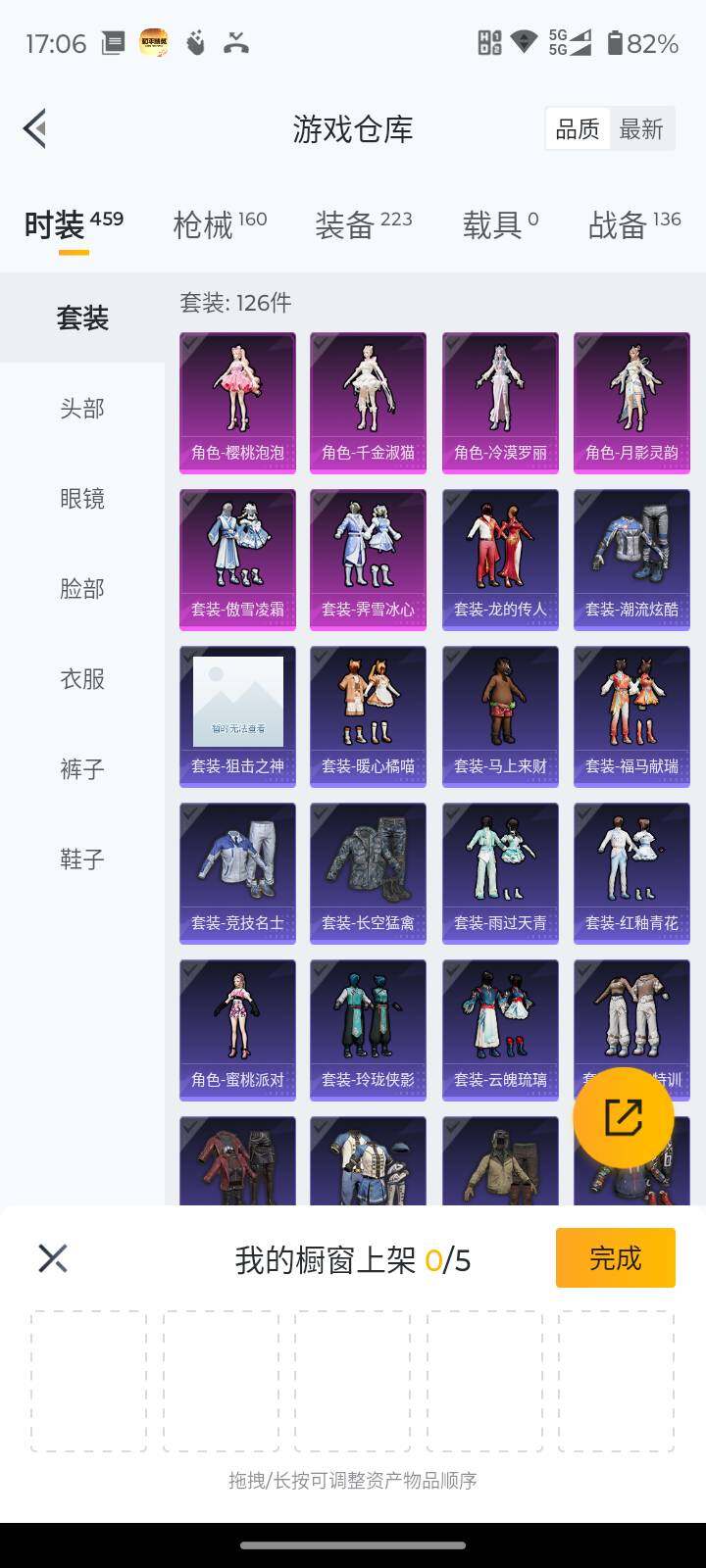Select the 角色-蜜桃派对 item
The height and width of the screenshot is (1568, 706).
[237, 1030]
